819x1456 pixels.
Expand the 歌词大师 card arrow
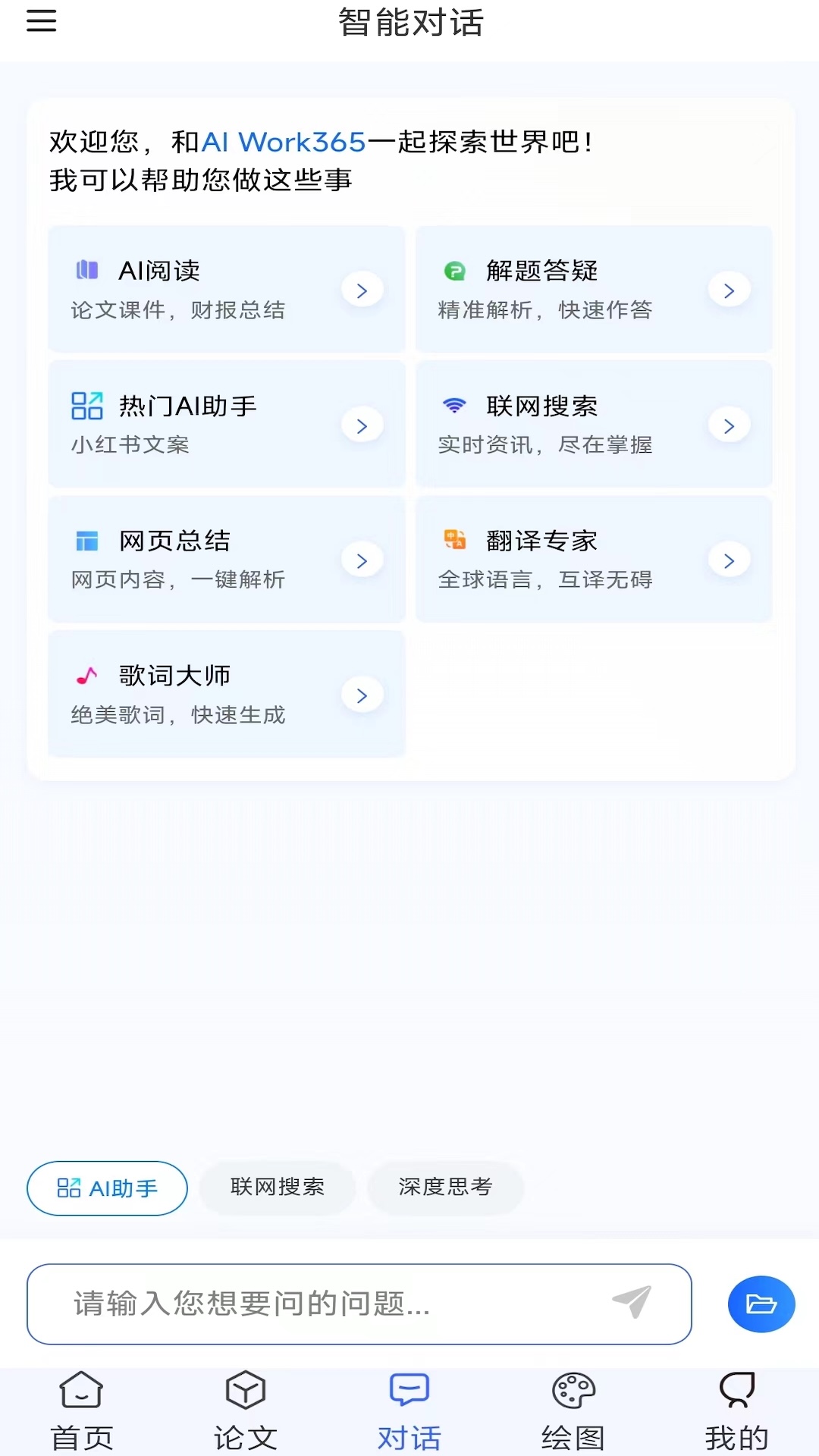pyautogui.click(x=362, y=694)
